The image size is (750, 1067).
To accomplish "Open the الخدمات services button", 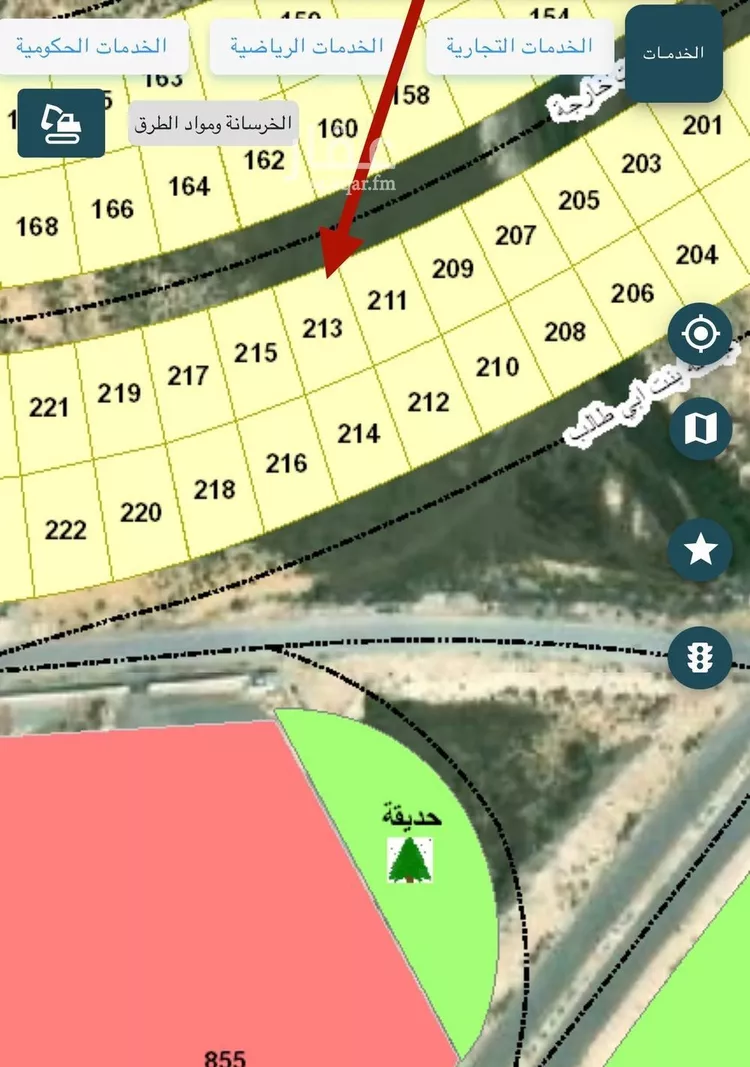I will click(x=674, y=53).
